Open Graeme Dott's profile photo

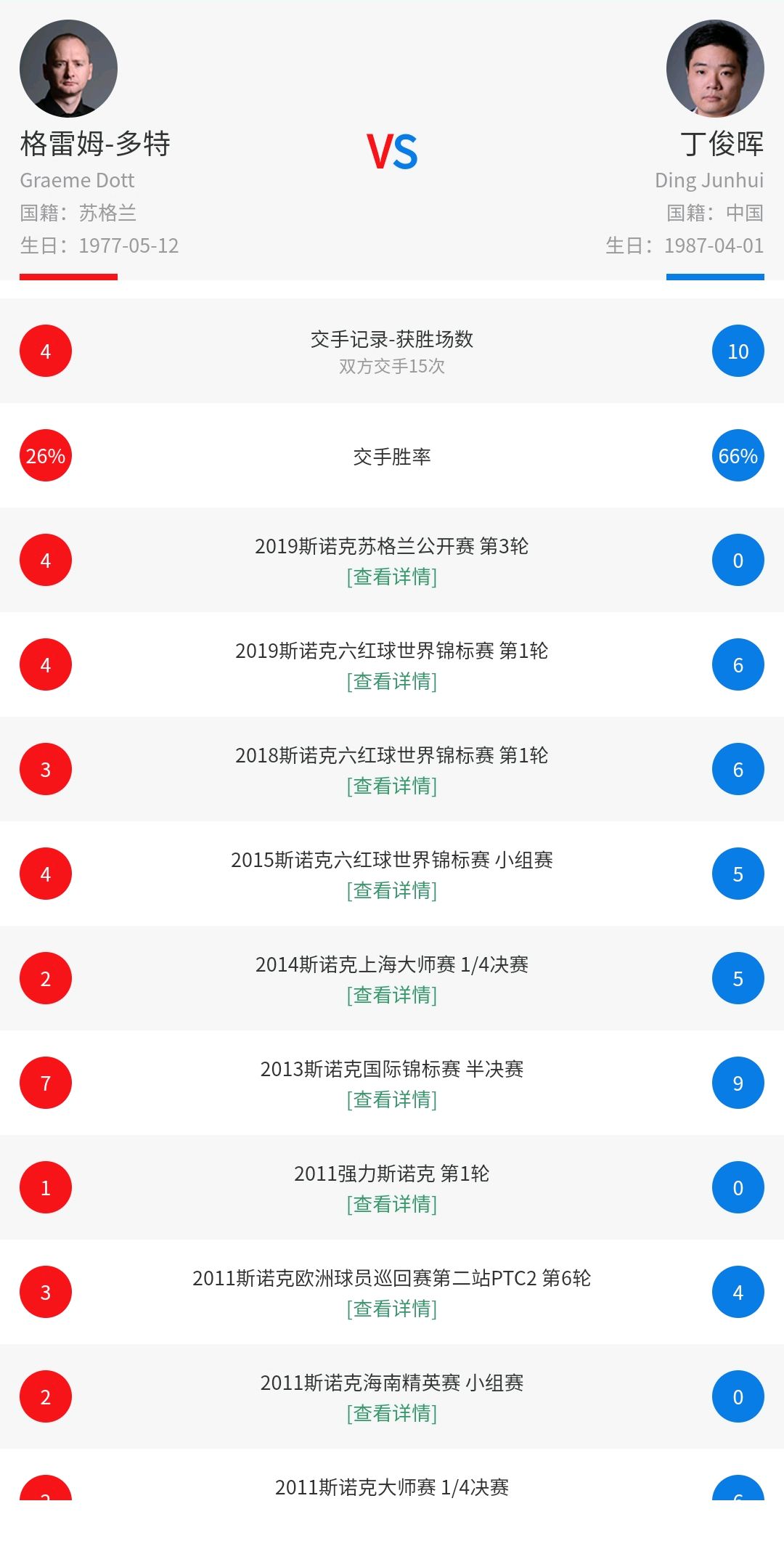(69, 66)
